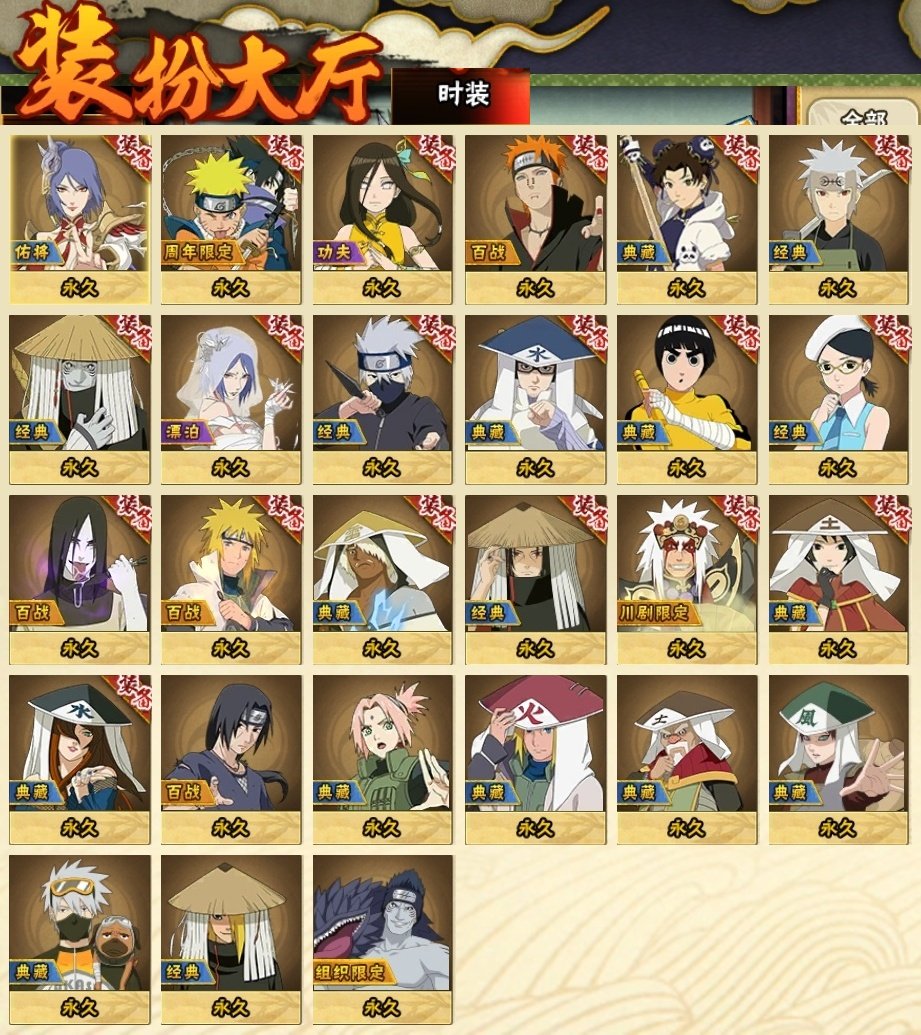Choose the 典藏 card with 風 hat
Viewport: 921px width, 1035px height.
(838, 759)
